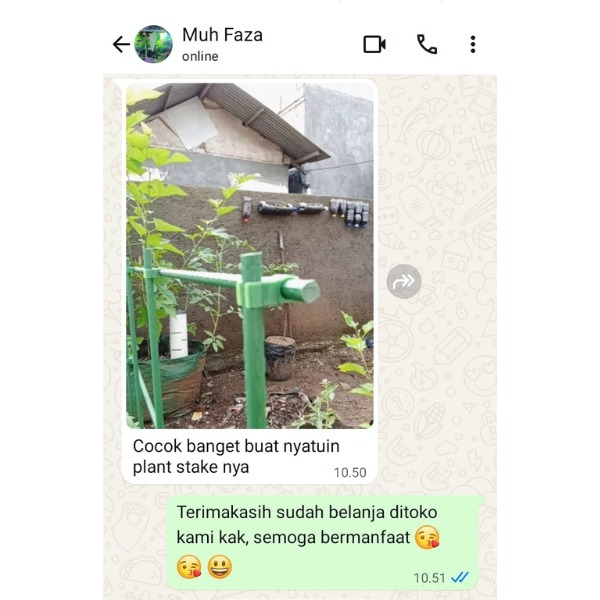
Task: Open the received plant stake photo
Action: click(250, 255)
